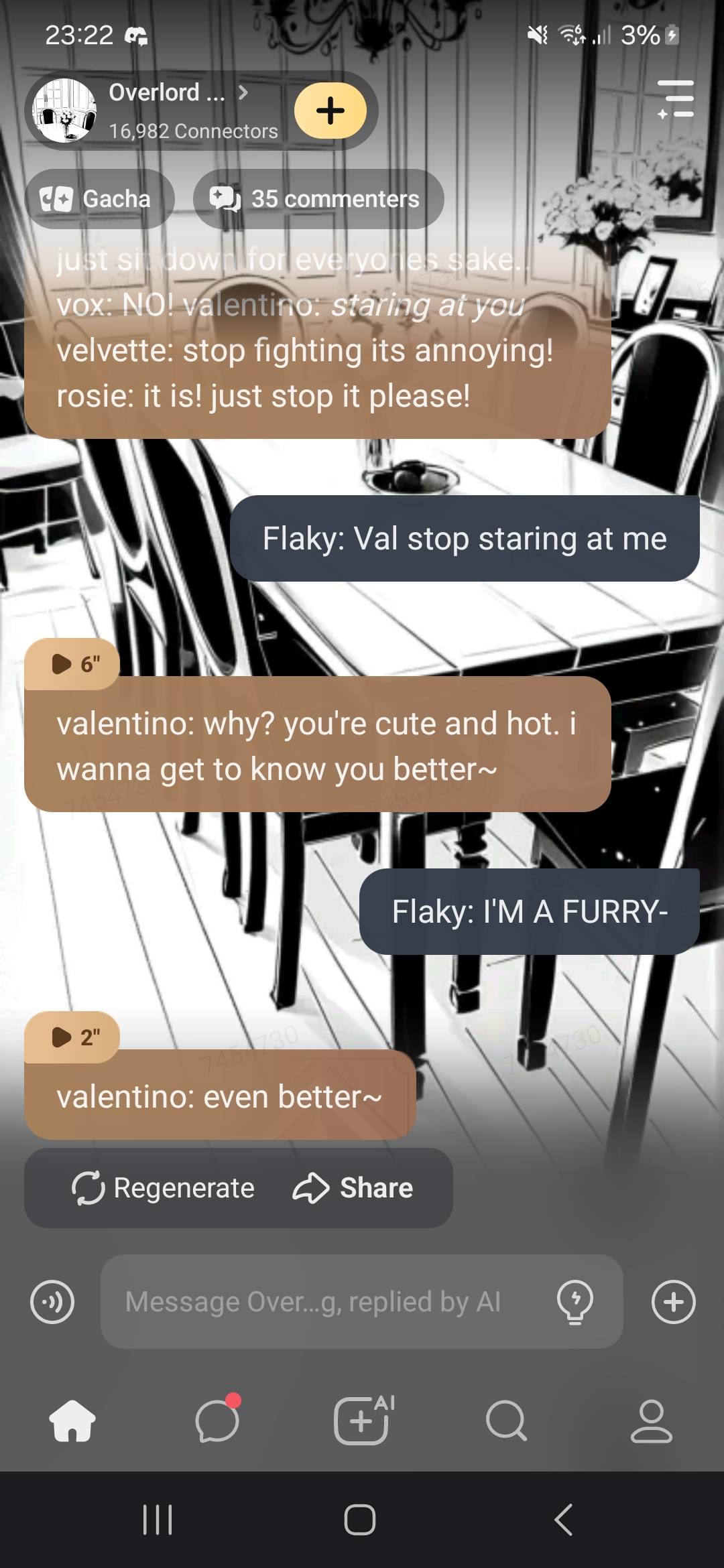
Task: Open the top-right chat options menu
Action: pos(675,99)
